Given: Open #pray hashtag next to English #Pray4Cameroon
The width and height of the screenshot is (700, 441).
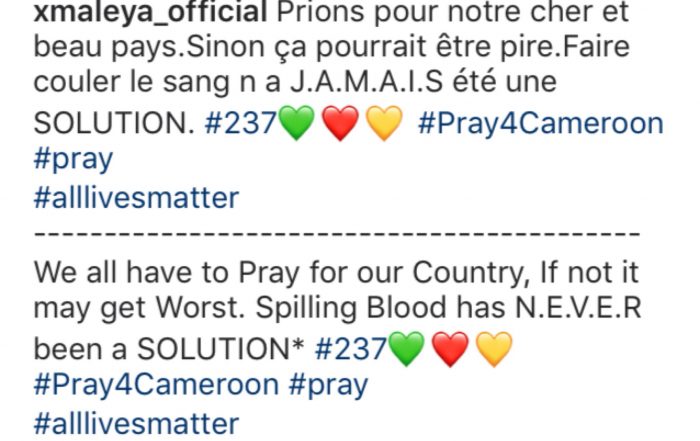Looking at the screenshot, I should coord(328,385).
